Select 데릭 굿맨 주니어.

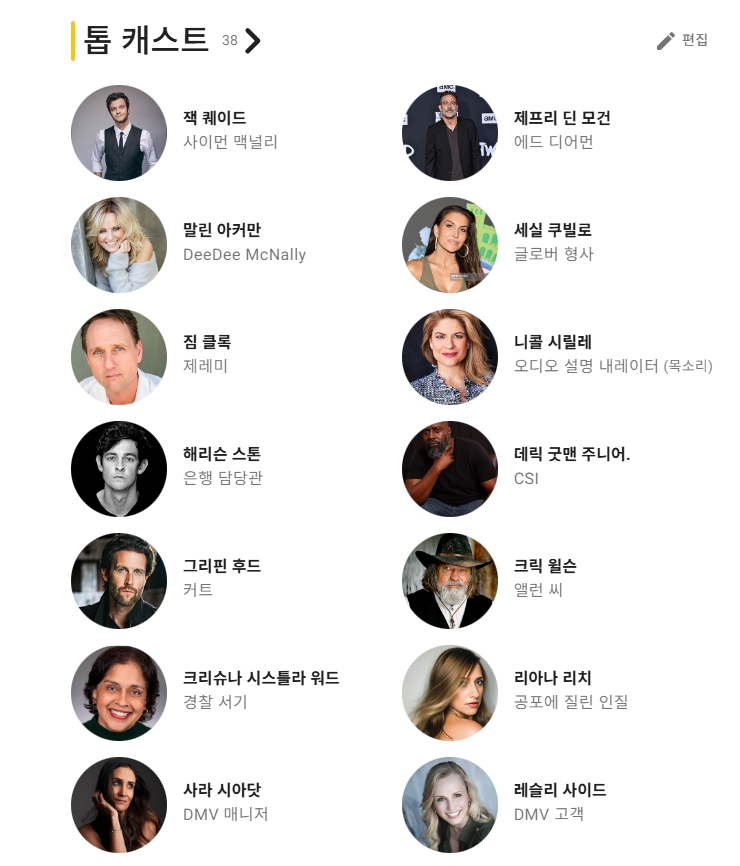click(x=572, y=454)
